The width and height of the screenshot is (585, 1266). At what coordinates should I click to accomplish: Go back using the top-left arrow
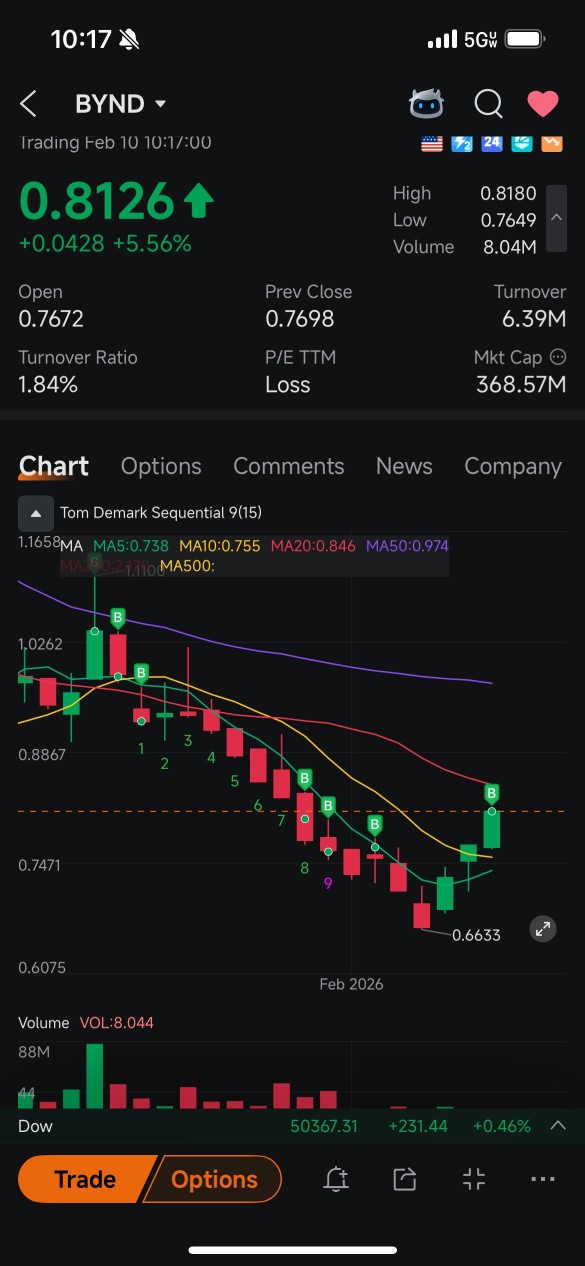28,103
